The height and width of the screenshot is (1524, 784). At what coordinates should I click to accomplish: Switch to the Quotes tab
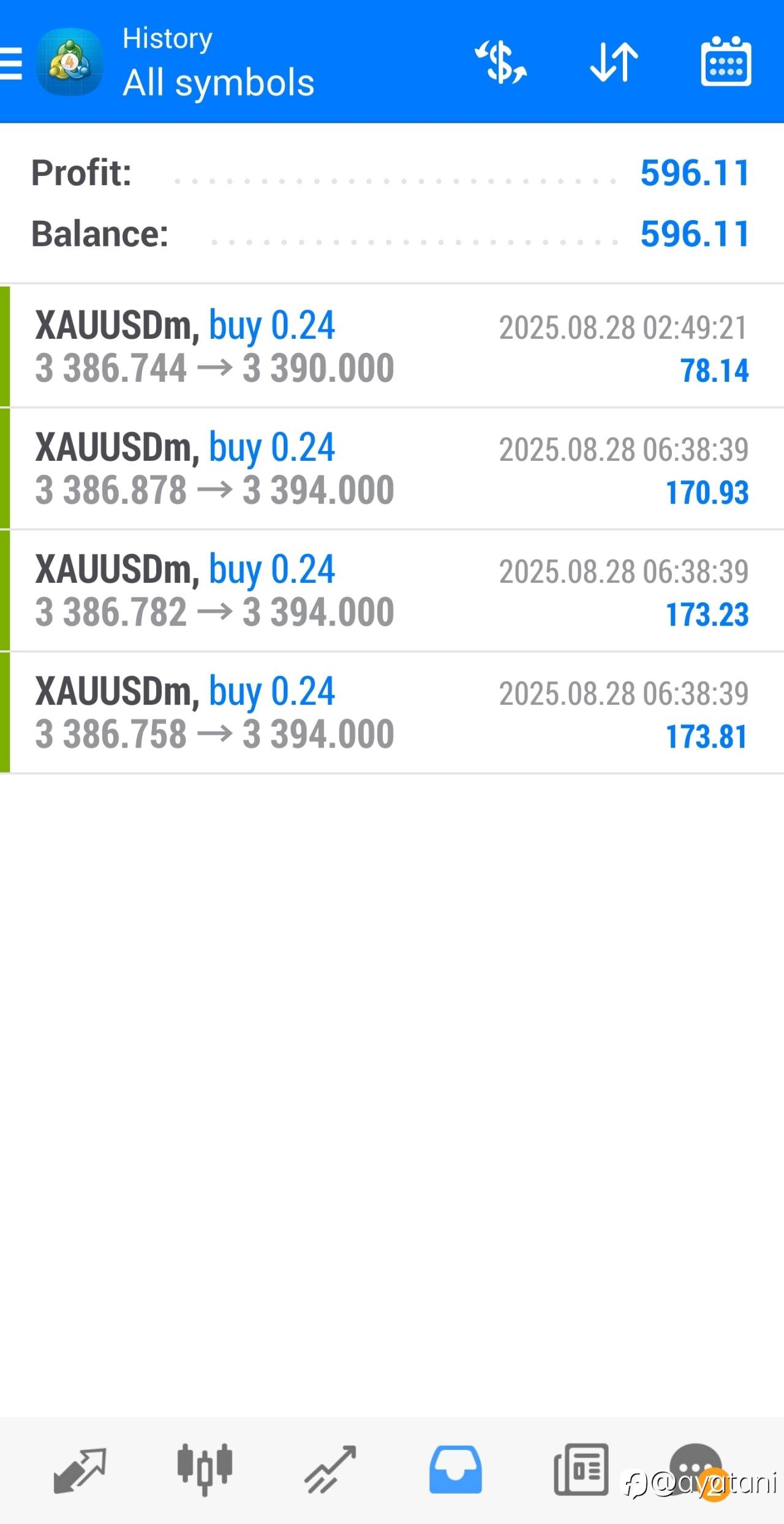80,1470
